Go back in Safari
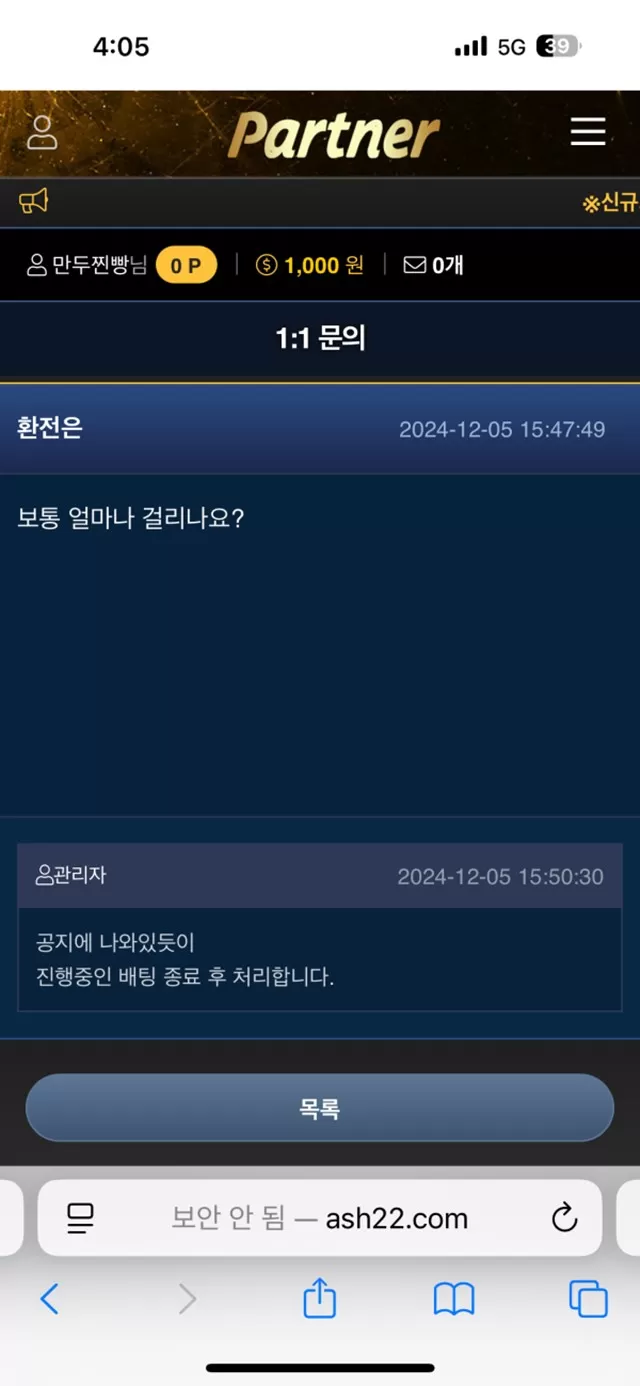 (x=49, y=1299)
